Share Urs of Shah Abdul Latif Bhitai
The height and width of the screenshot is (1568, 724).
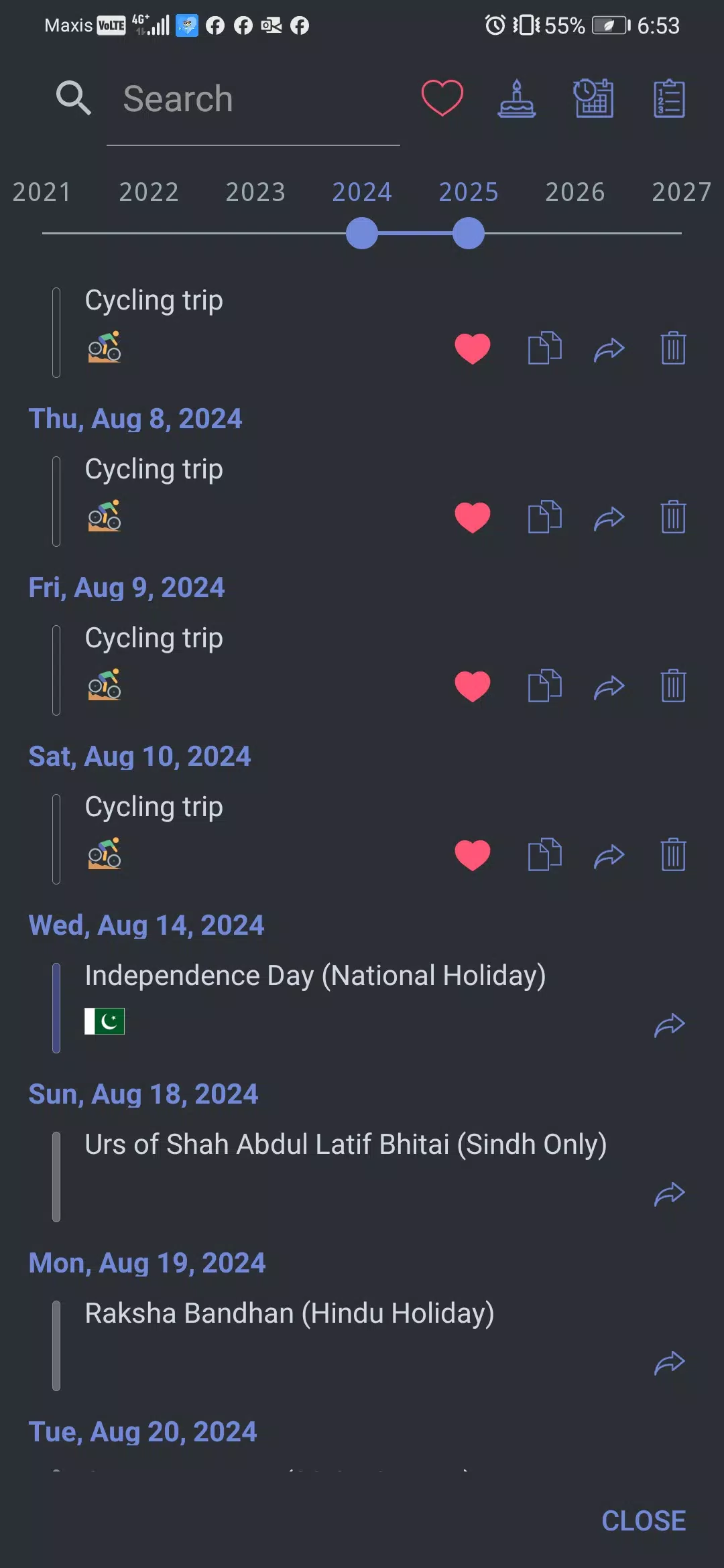coord(669,1194)
